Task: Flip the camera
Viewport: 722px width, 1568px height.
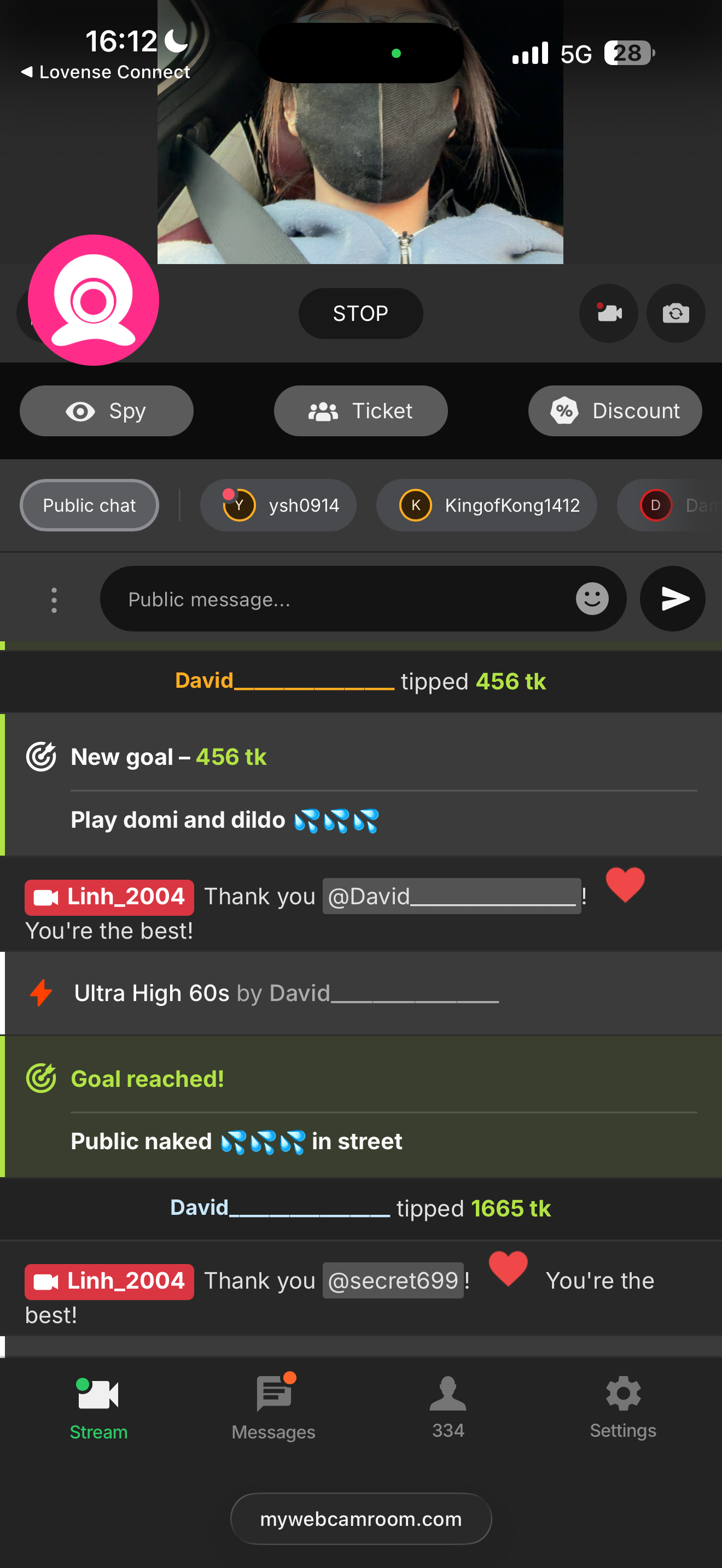Action: point(675,313)
